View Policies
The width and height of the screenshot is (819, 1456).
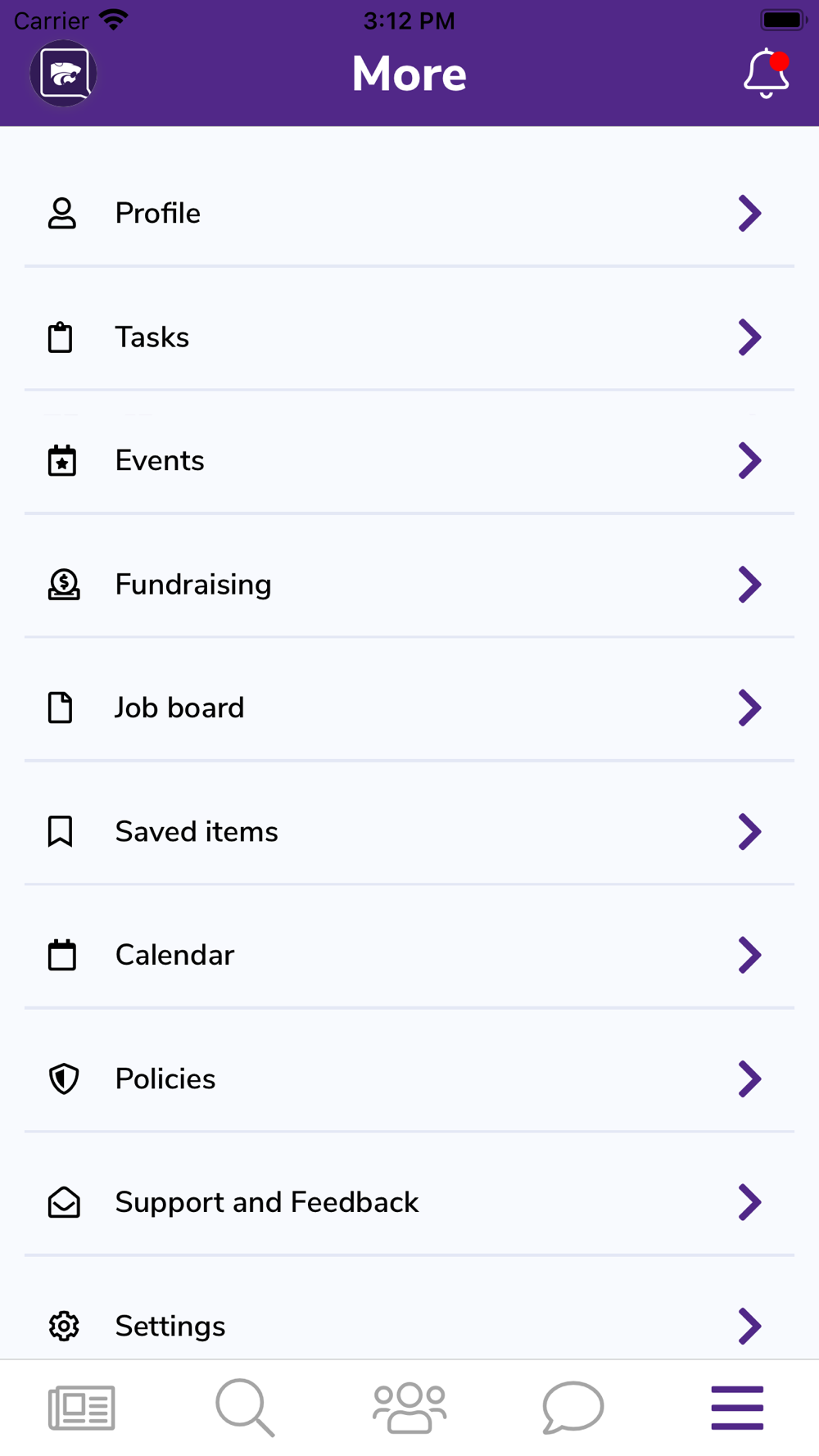point(409,1079)
